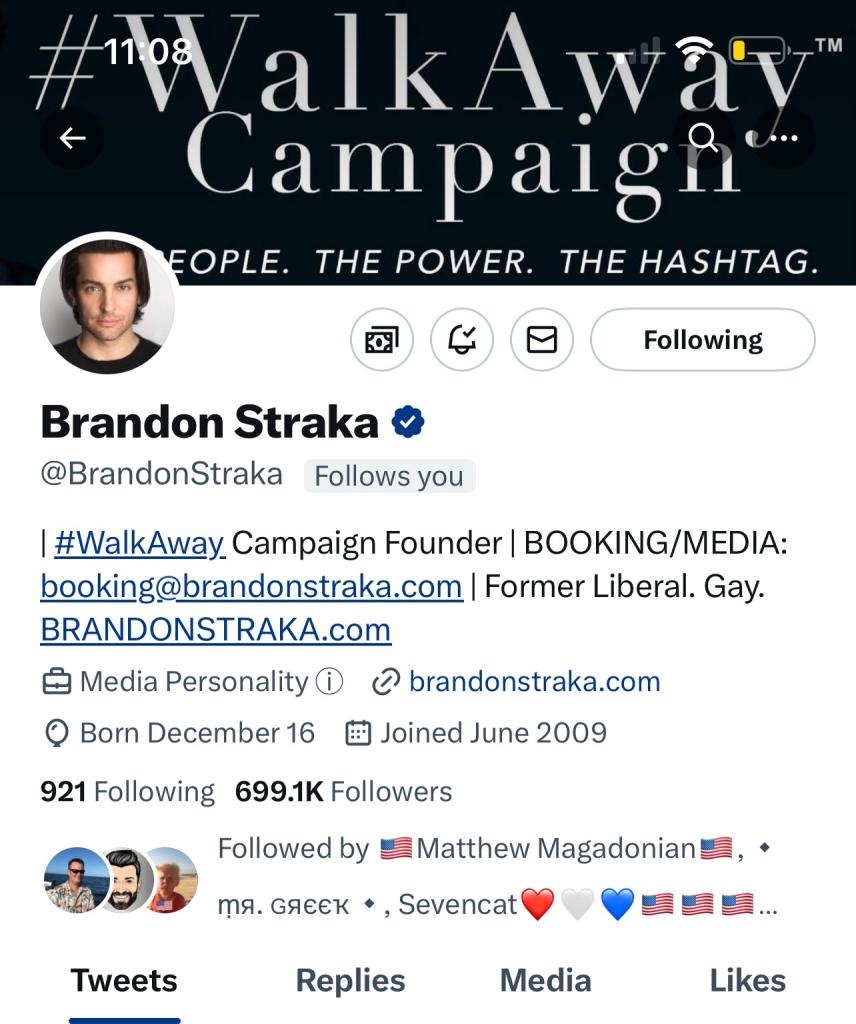The width and height of the screenshot is (856, 1024).
Task: Adjust tweet notifications bell
Action: [x=462, y=340]
